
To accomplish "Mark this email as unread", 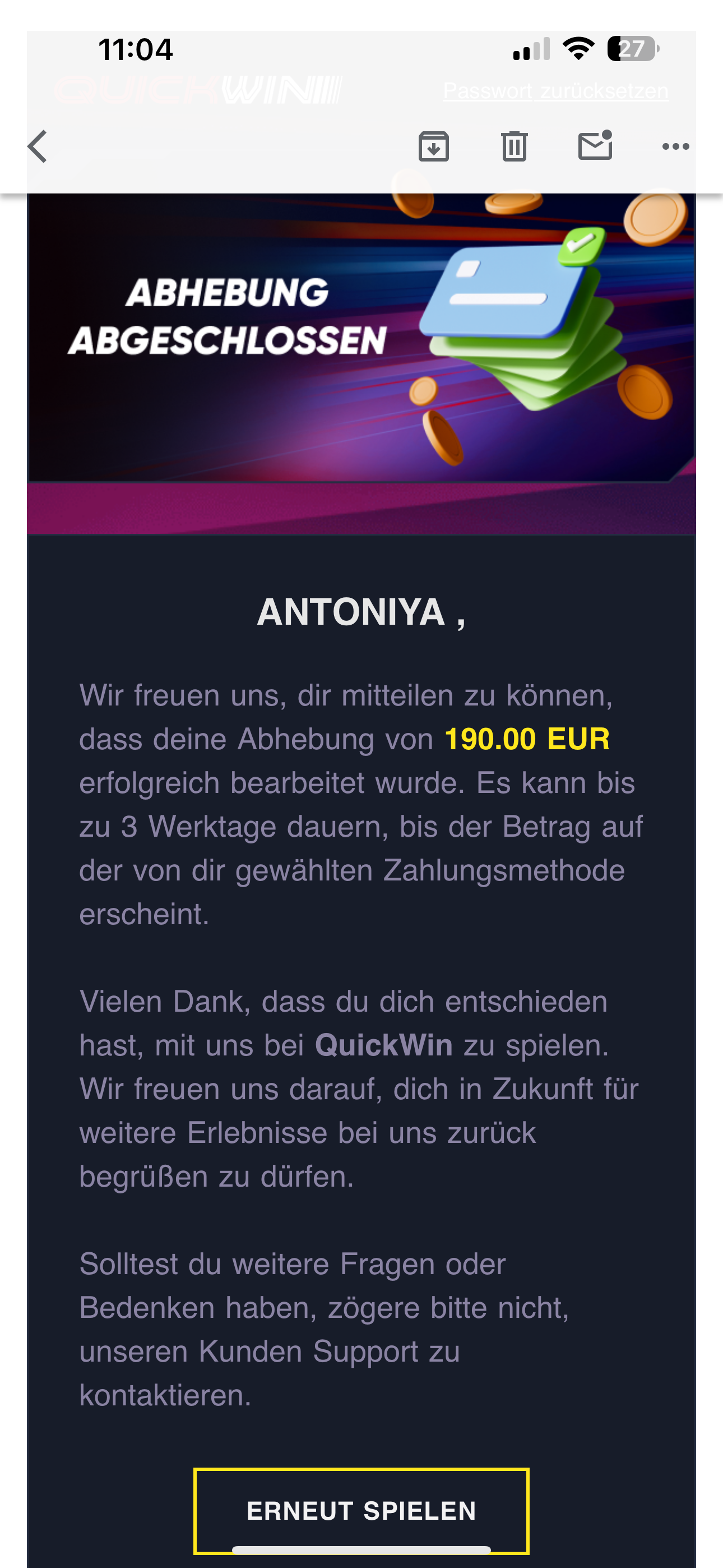I will point(595,146).
